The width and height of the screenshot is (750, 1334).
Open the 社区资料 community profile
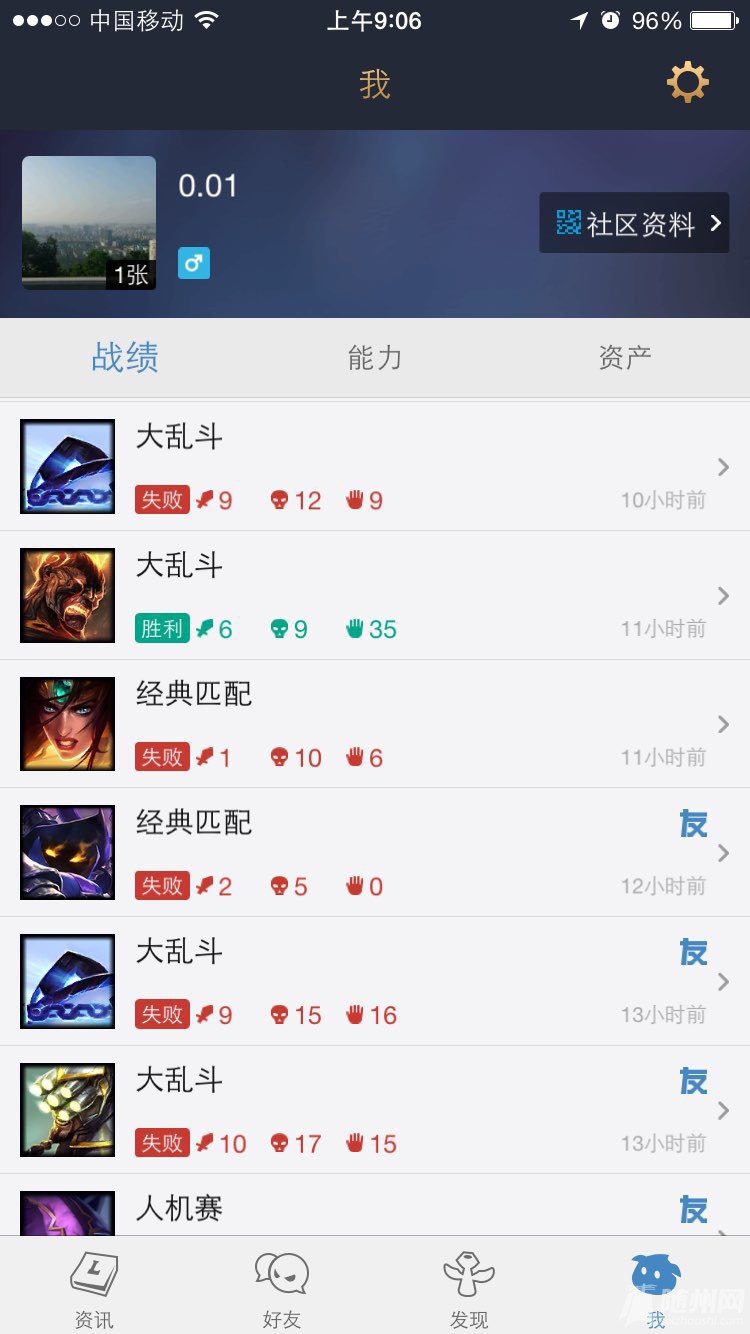(634, 223)
